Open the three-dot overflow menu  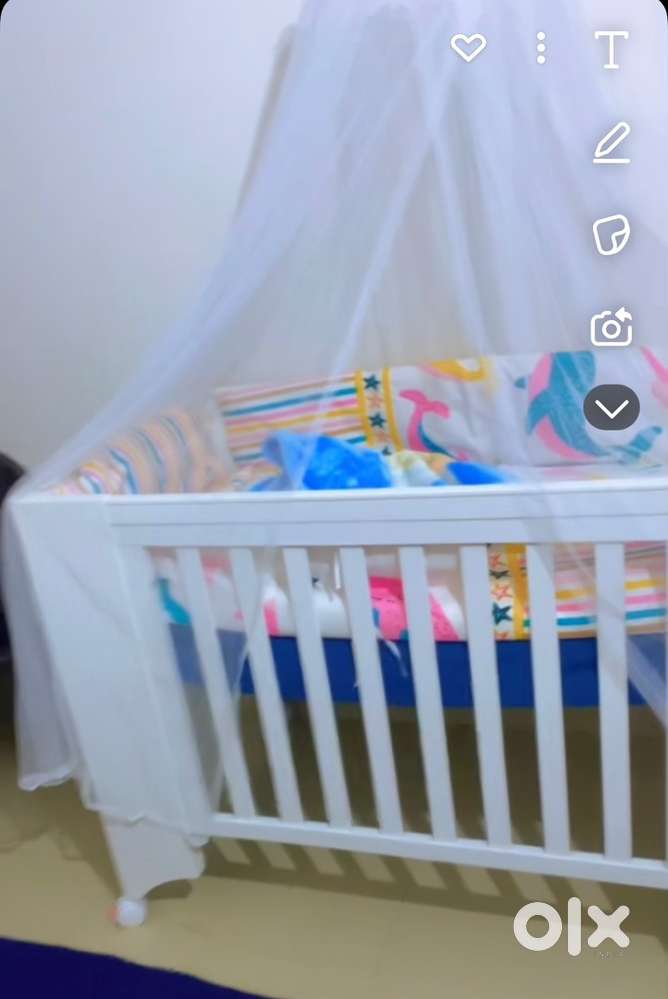click(x=541, y=47)
